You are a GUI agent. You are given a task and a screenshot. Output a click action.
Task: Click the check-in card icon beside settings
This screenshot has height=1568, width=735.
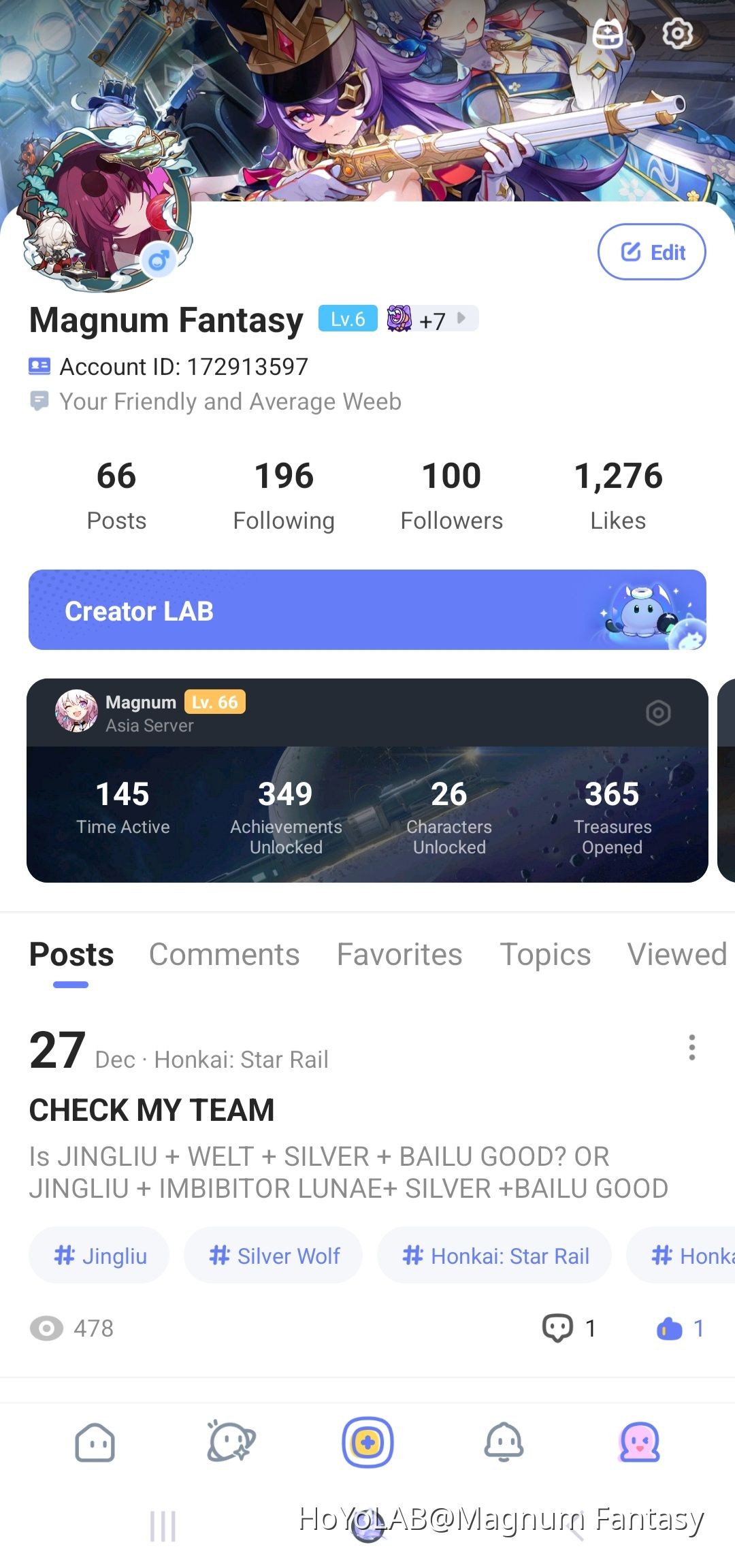pos(606,33)
